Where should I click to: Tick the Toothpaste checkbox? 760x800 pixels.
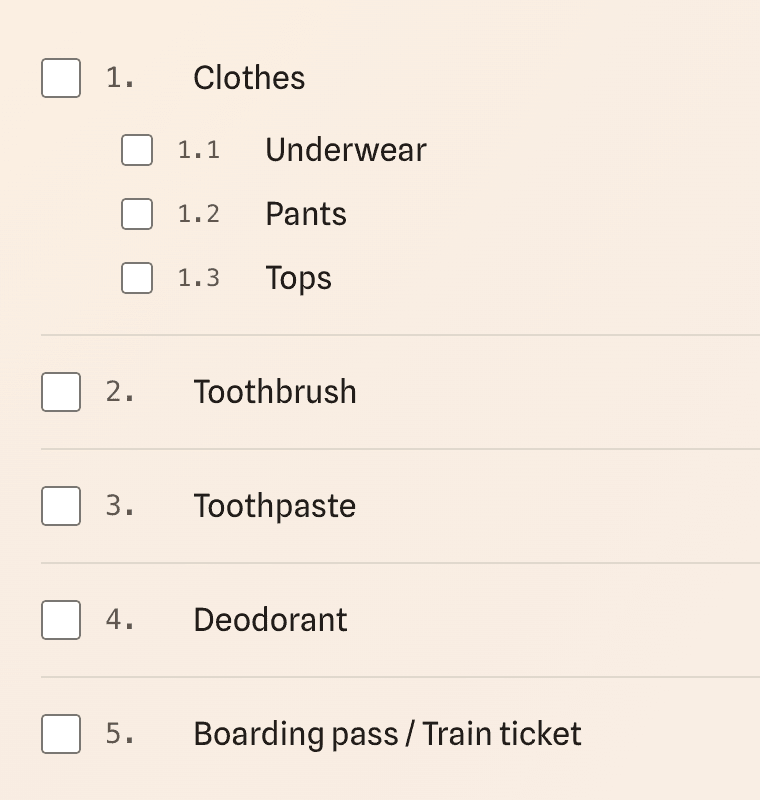[61, 506]
